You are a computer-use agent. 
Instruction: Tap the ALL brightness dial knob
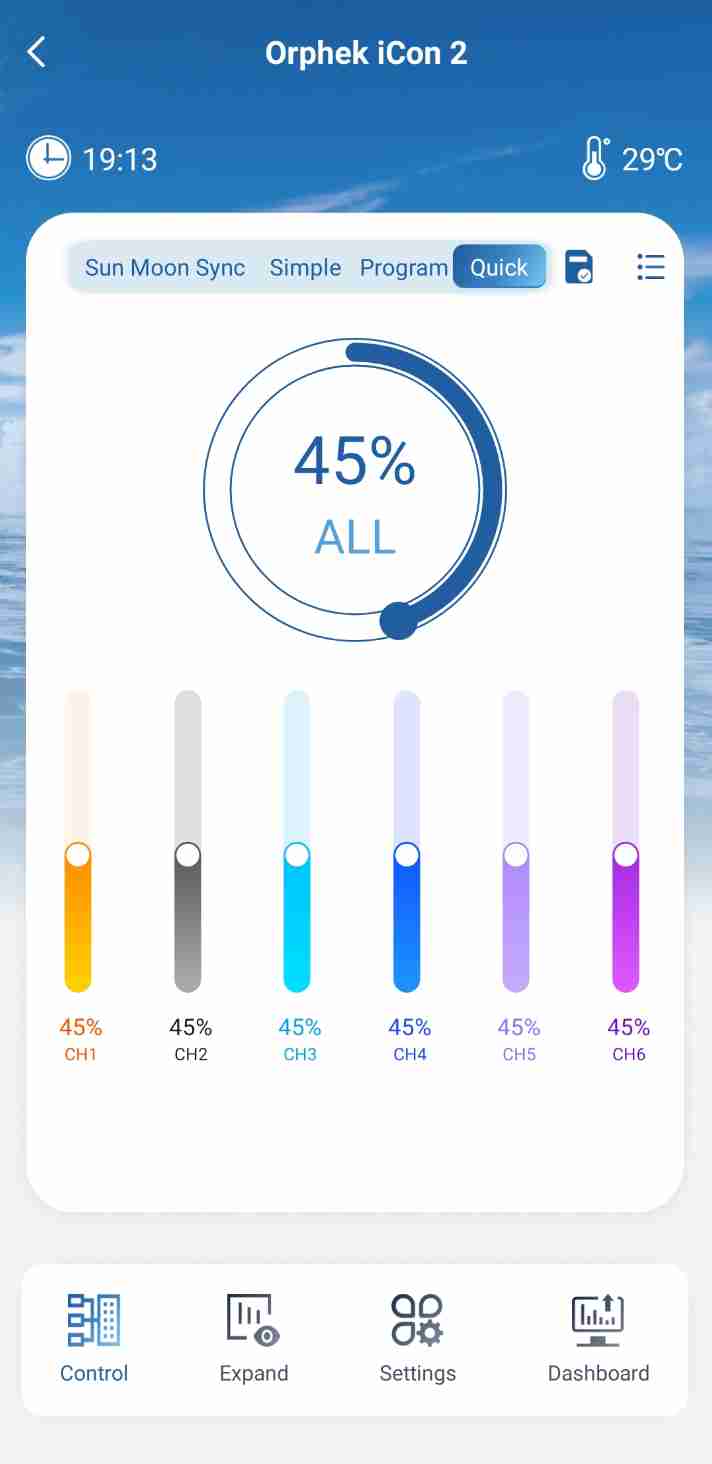[398, 620]
